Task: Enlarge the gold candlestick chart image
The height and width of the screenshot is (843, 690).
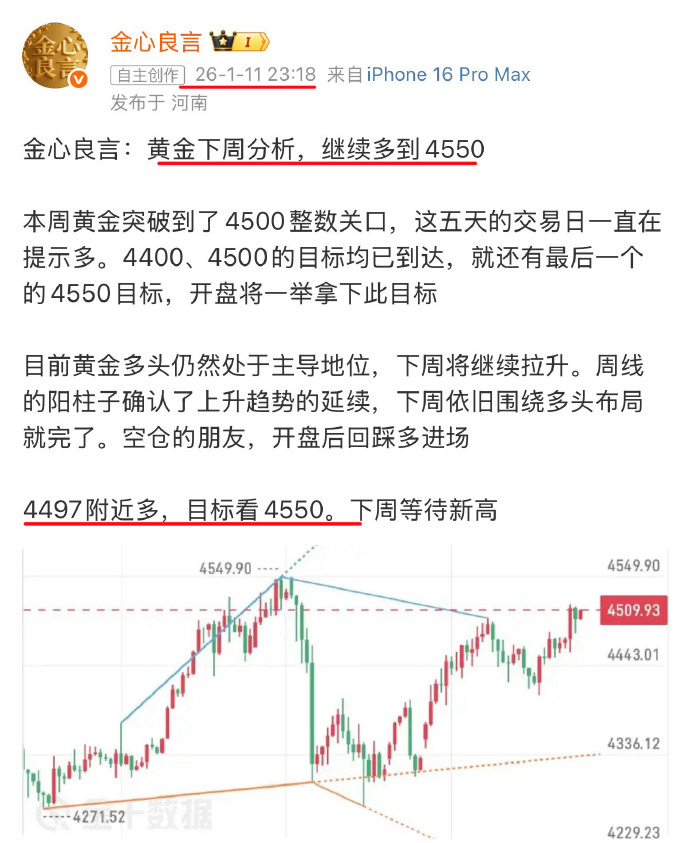Action: (345, 692)
